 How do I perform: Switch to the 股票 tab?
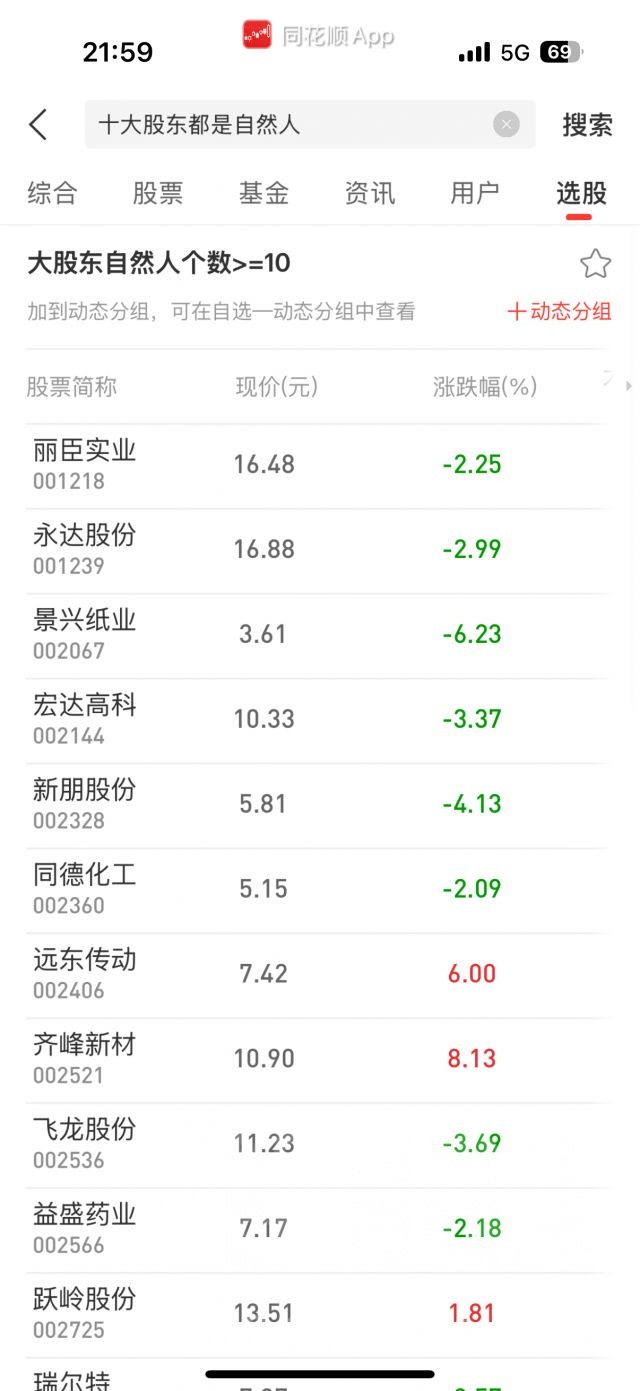click(x=158, y=193)
